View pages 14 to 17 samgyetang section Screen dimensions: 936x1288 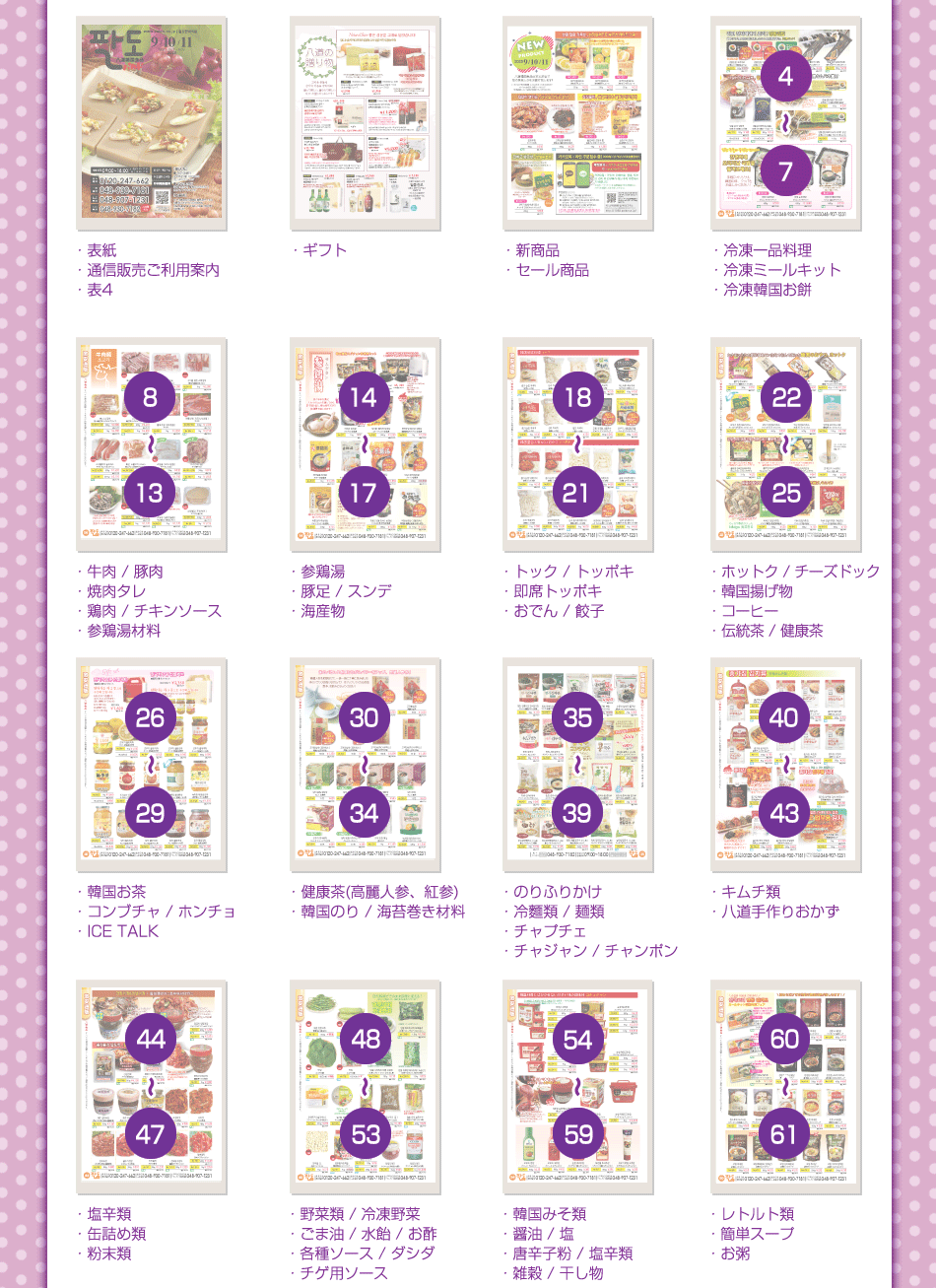click(365, 444)
